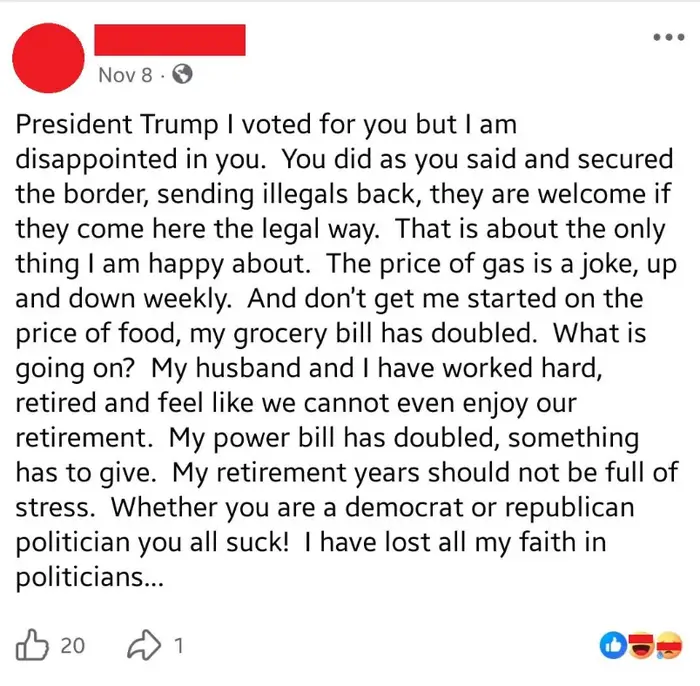
Task: Open the post author's name link
Action: [169, 40]
